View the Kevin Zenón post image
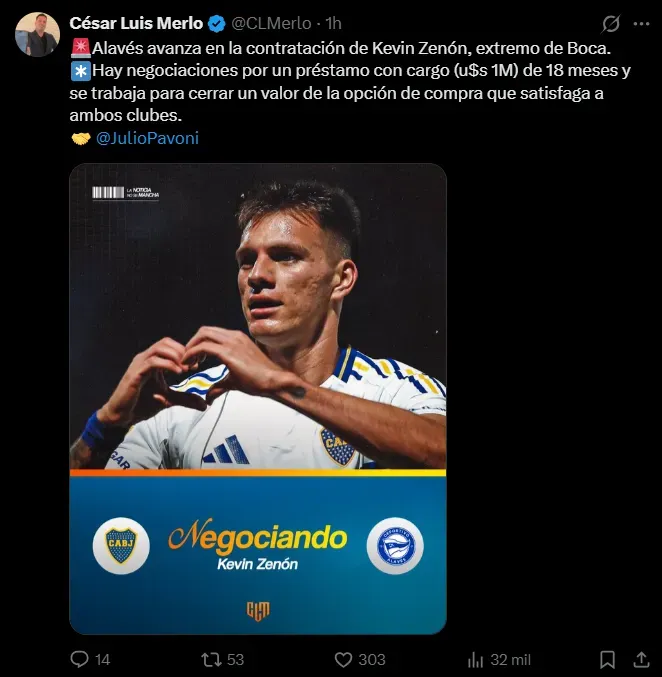 258,398
